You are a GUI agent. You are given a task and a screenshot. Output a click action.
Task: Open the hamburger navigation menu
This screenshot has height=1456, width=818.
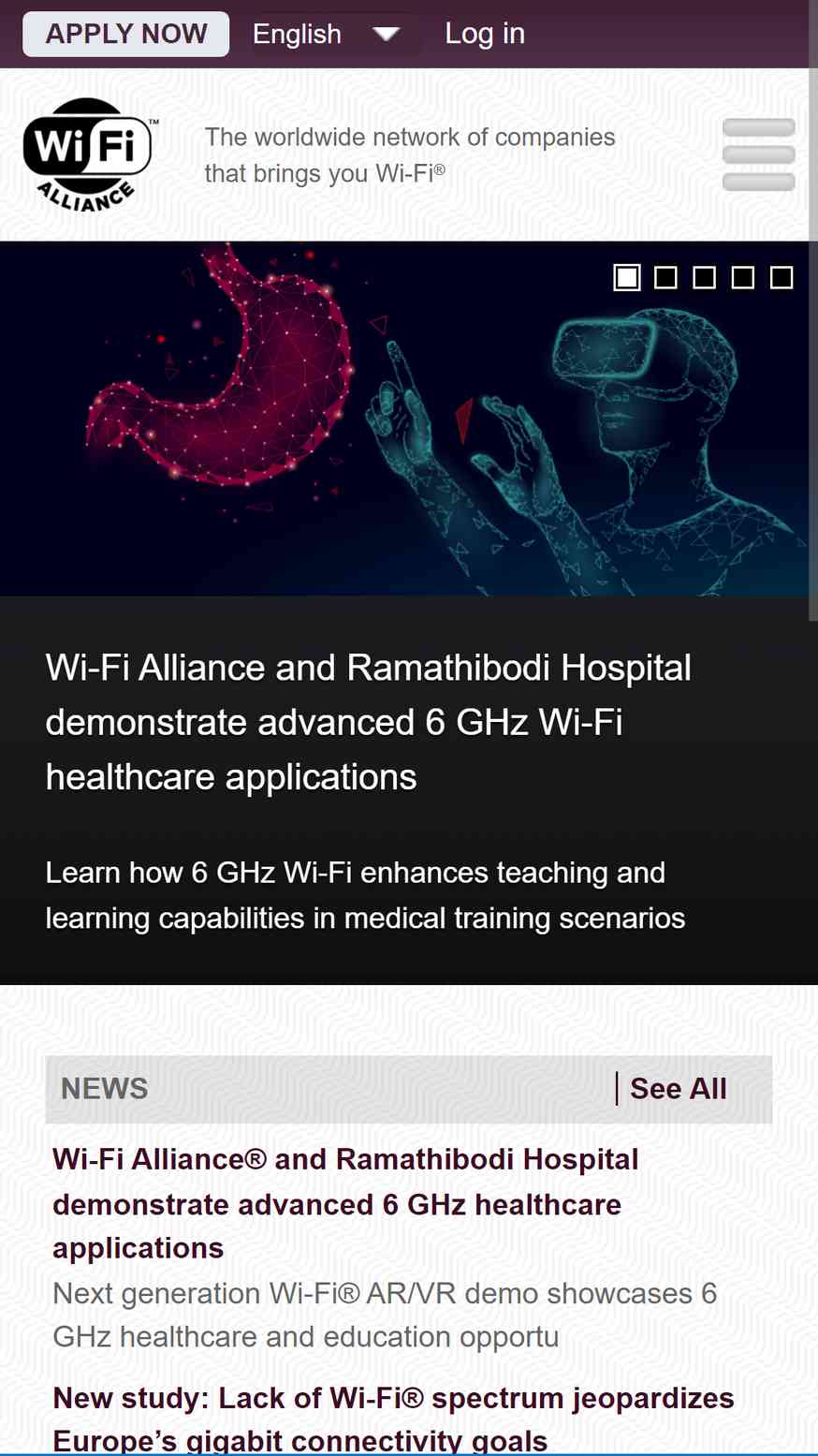pyautogui.click(x=758, y=154)
